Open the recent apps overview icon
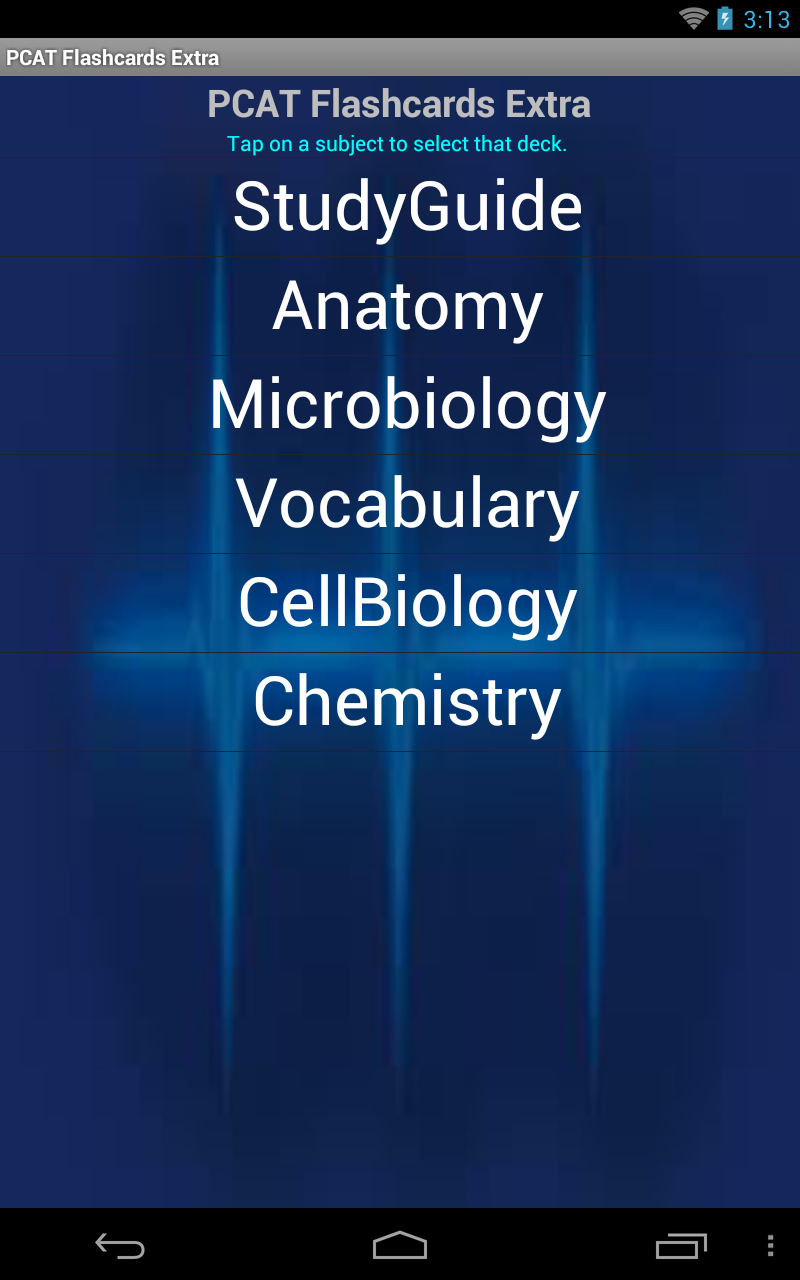 pos(684,1247)
